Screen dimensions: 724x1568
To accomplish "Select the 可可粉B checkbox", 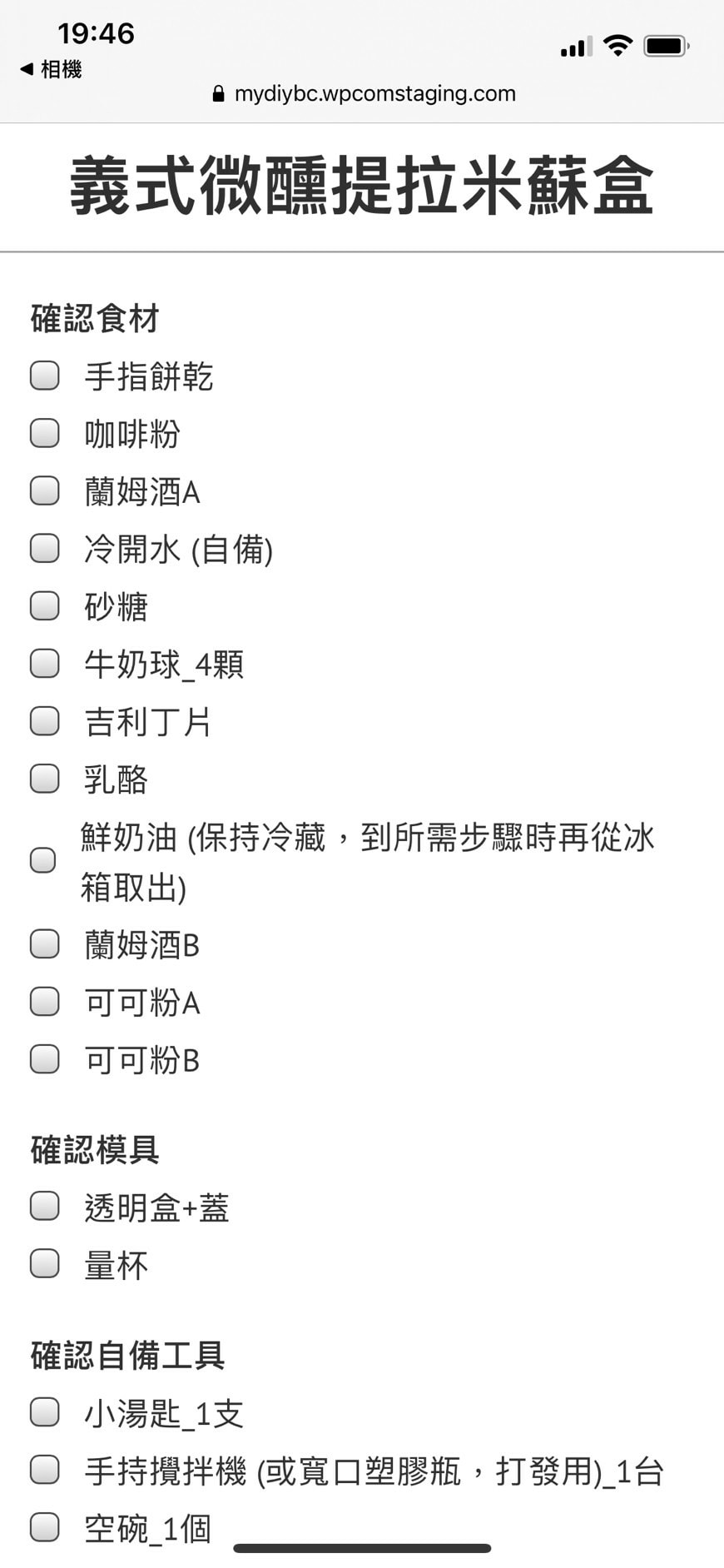I will 45,1059.
